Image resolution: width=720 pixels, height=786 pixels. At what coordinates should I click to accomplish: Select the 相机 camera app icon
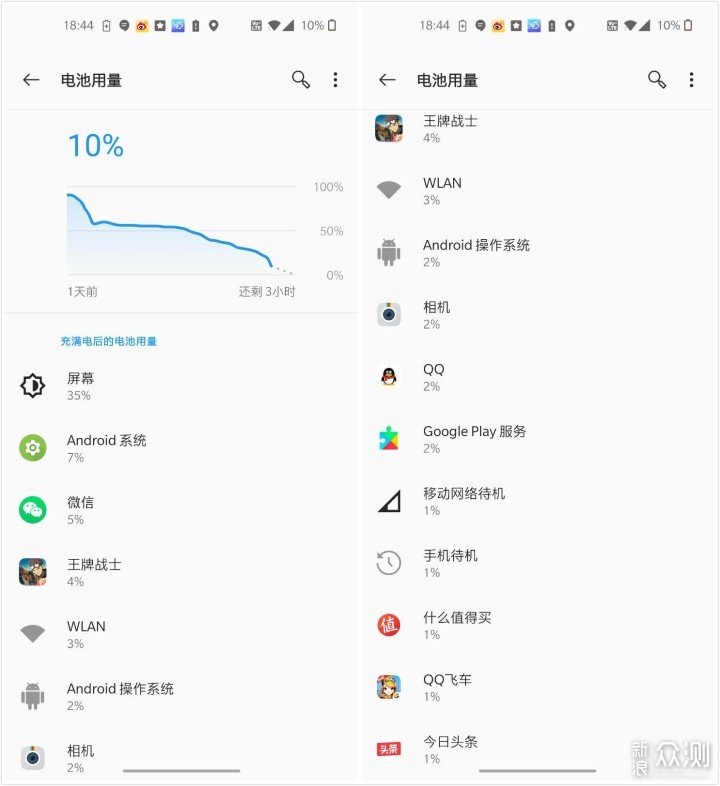[x=388, y=315]
